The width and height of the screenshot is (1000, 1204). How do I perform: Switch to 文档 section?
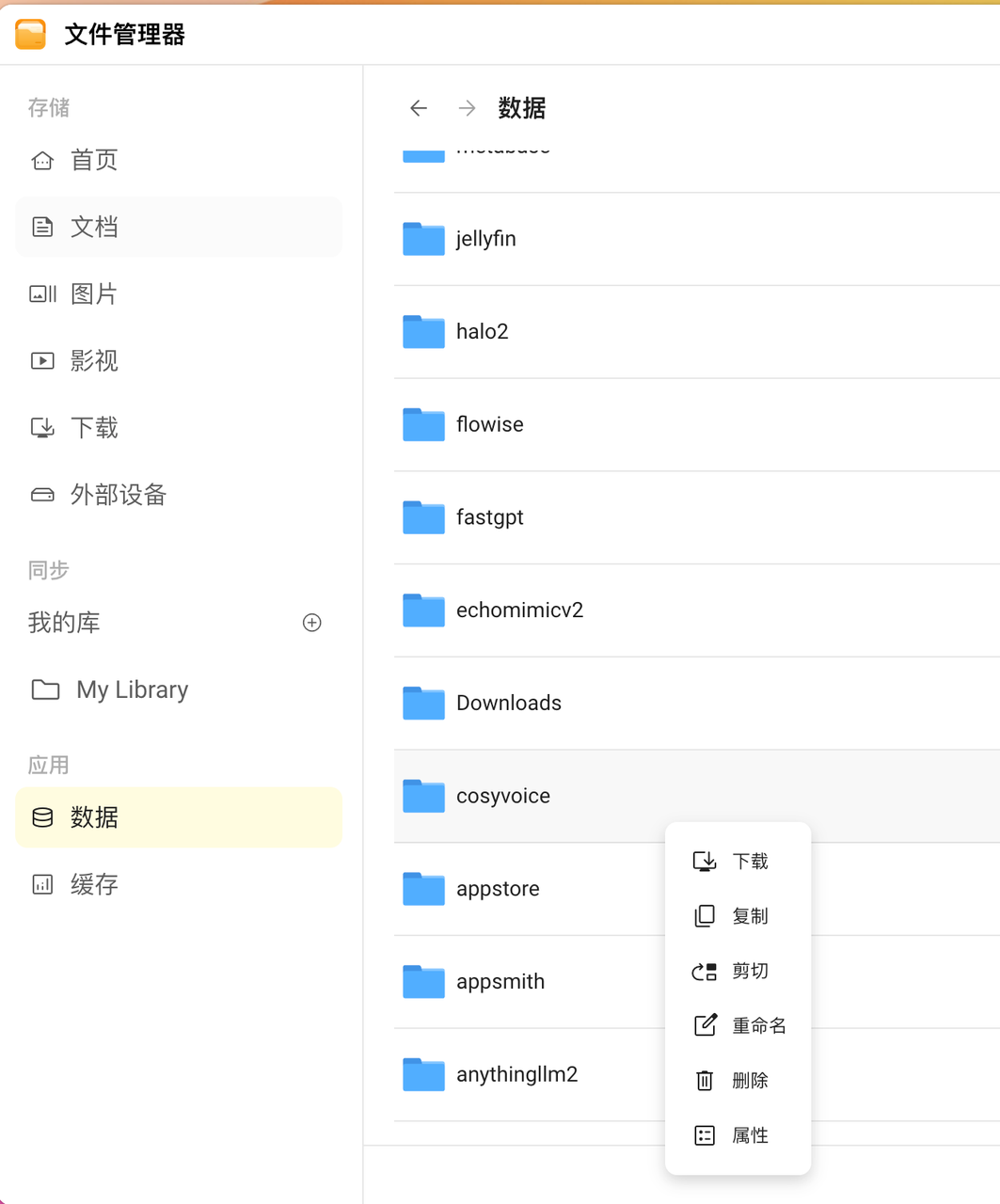(x=94, y=227)
